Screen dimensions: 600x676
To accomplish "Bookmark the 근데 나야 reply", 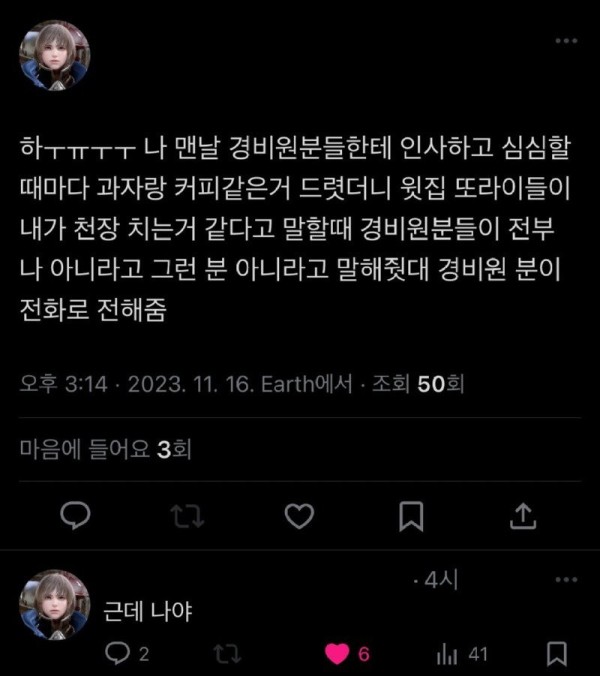I will point(557,654).
